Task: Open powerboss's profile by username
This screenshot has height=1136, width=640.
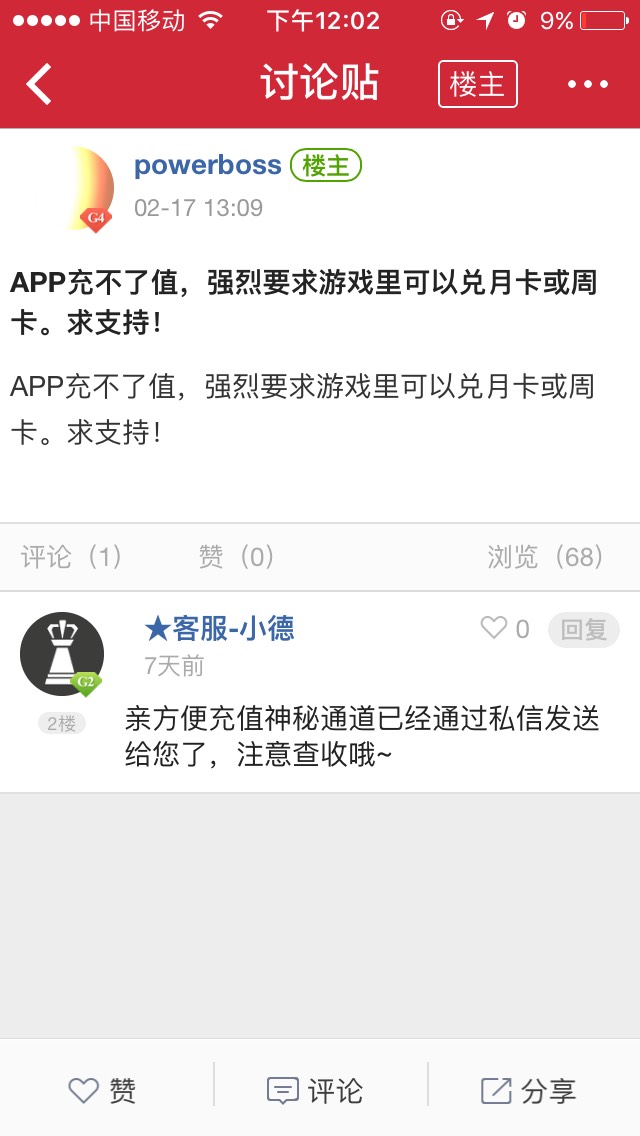Action: point(208,165)
